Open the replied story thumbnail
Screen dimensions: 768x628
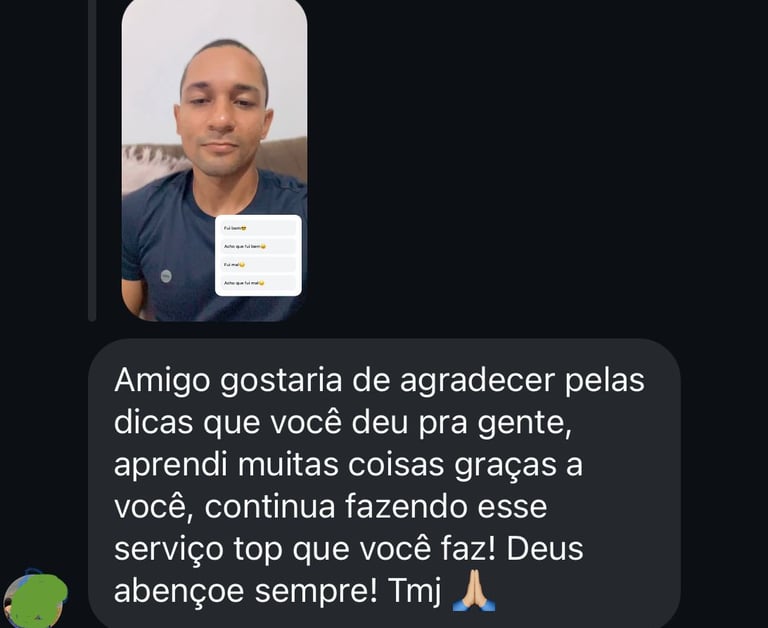click(214, 160)
